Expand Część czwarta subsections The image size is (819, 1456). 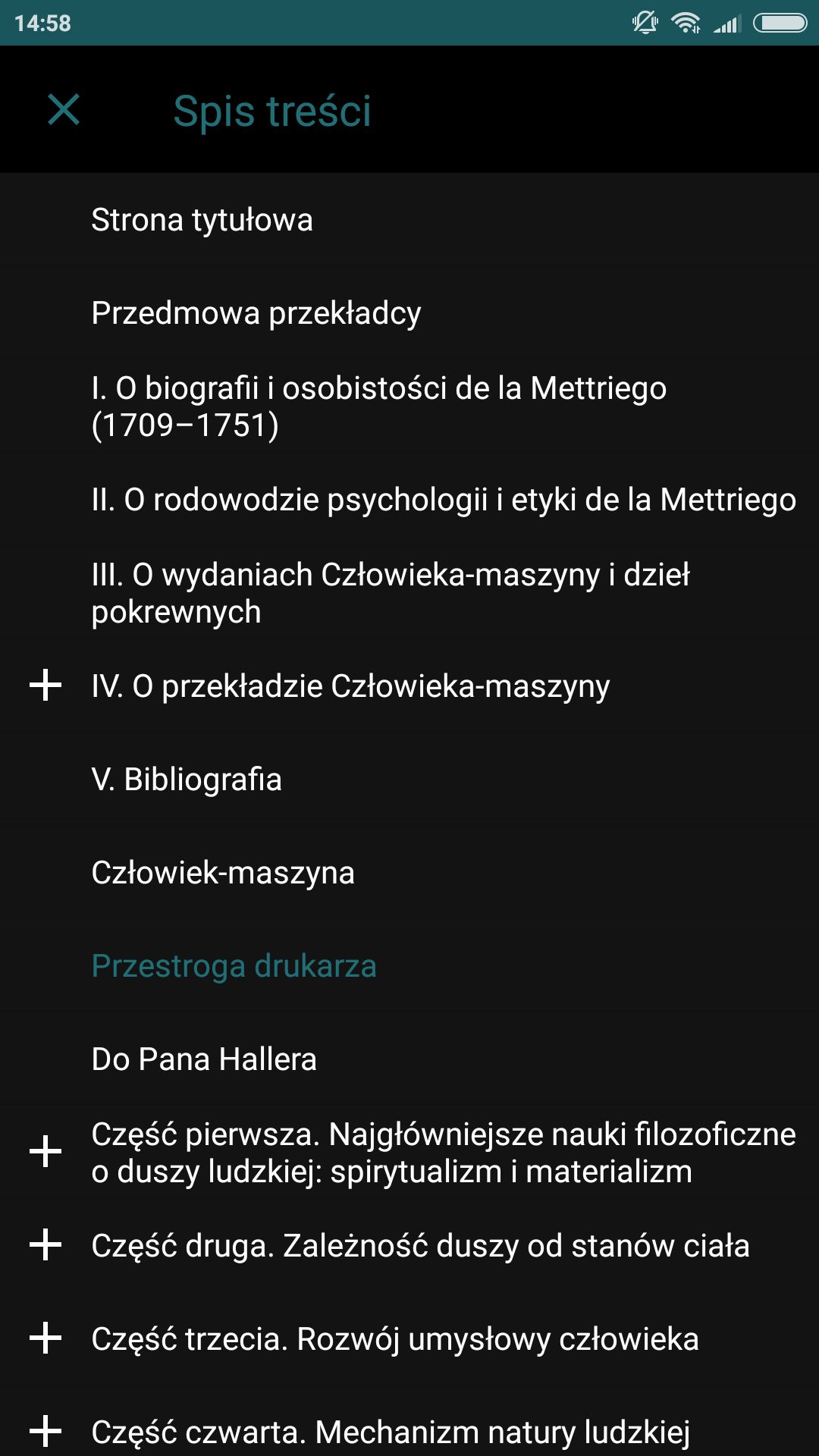[45, 1432]
